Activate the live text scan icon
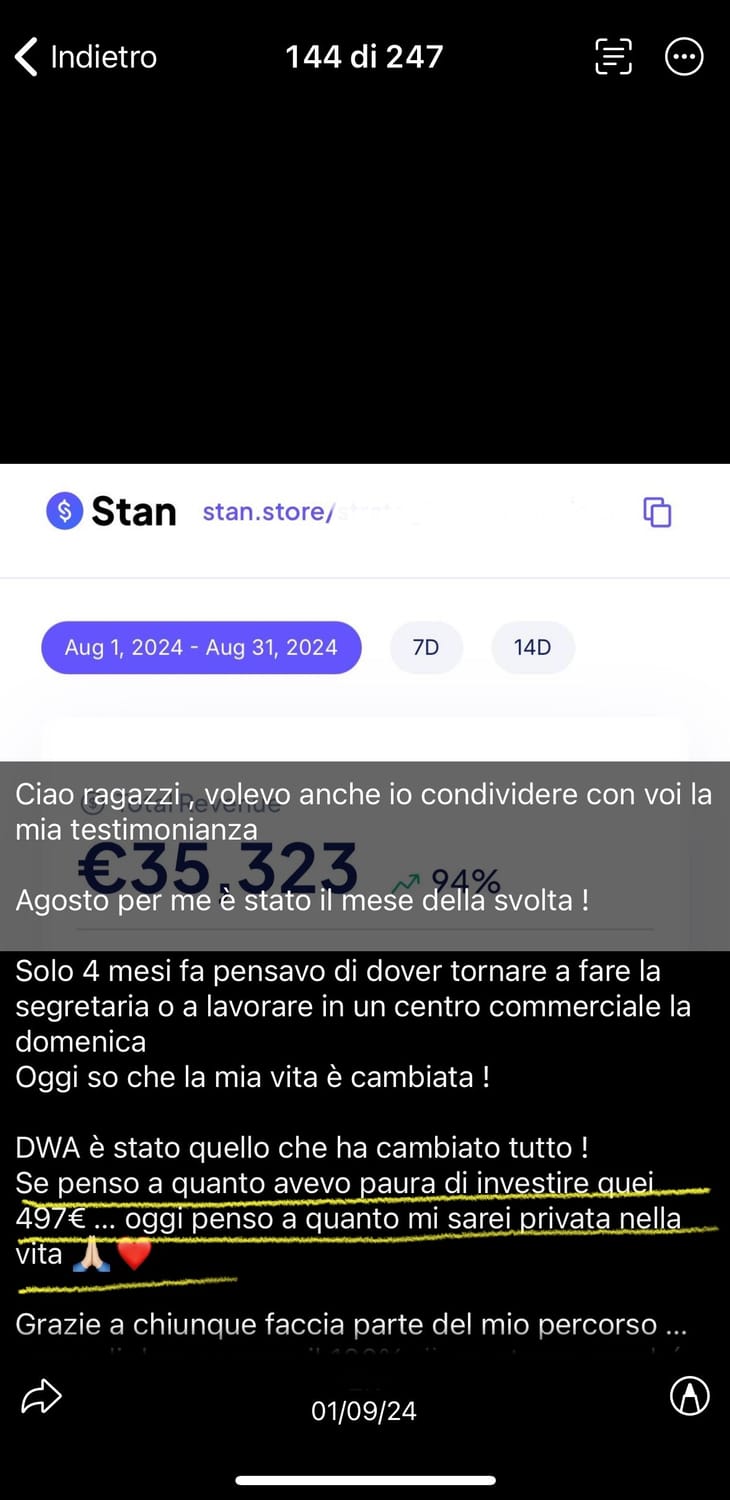The width and height of the screenshot is (730, 1500). (613, 57)
